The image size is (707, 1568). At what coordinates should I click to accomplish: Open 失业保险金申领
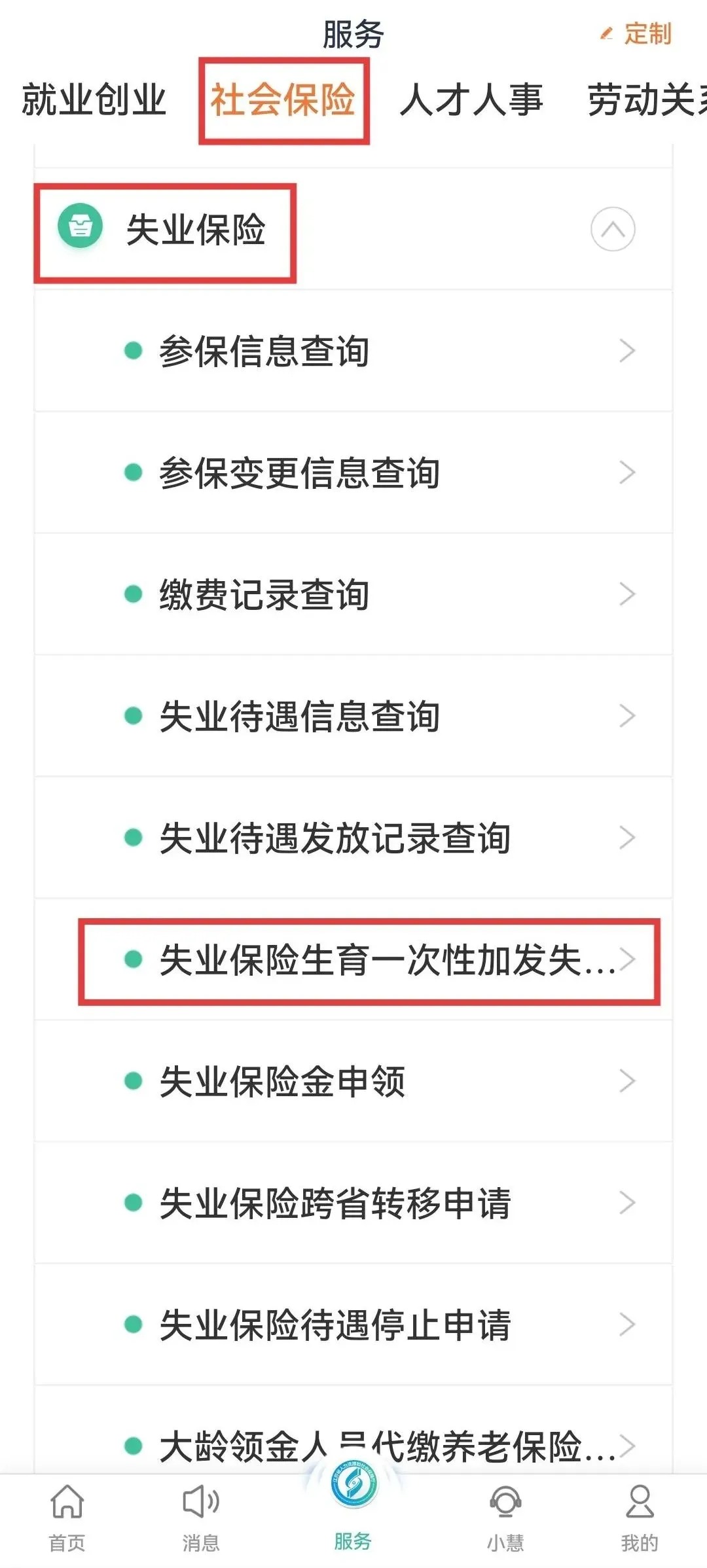(x=353, y=1081)
